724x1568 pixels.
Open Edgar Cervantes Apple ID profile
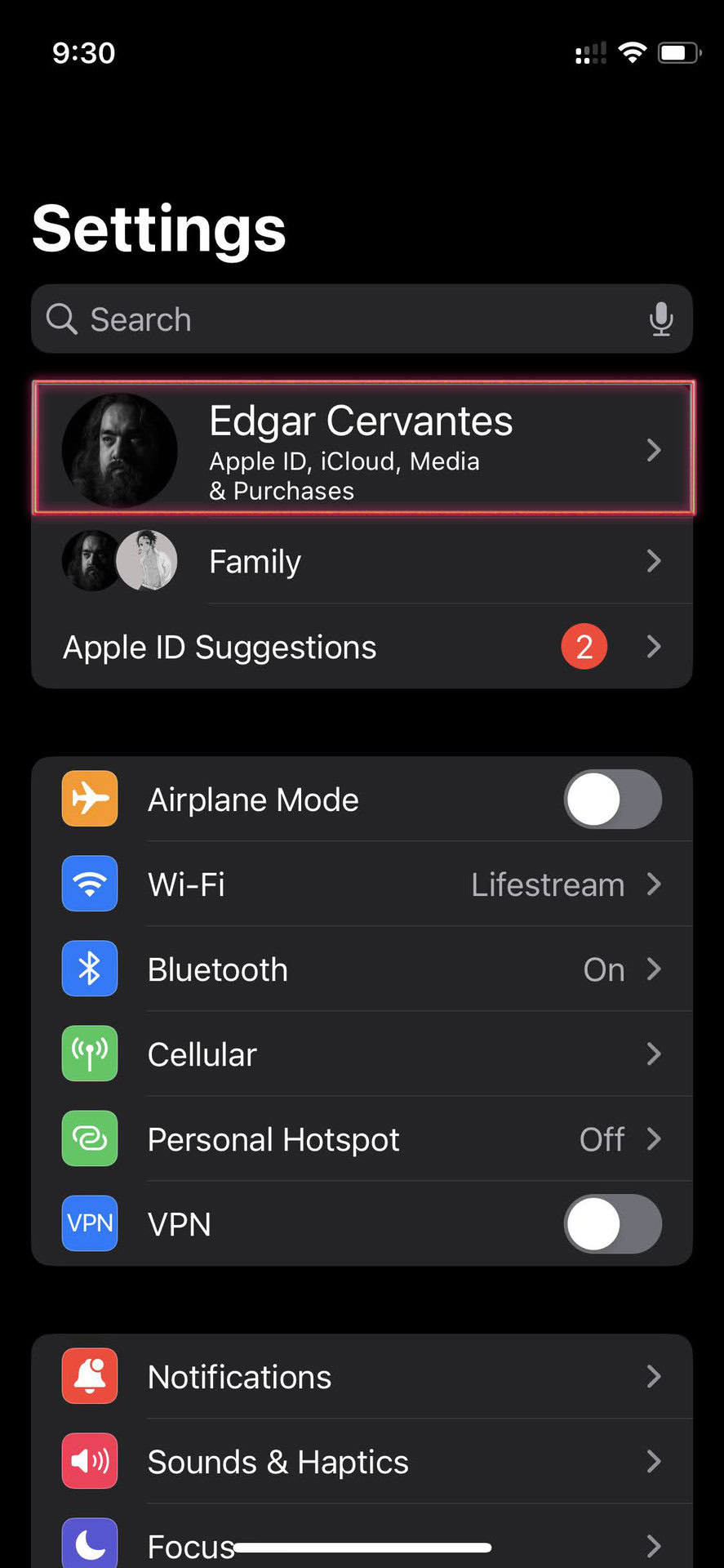pyautogui.click(x=362, y=448)
